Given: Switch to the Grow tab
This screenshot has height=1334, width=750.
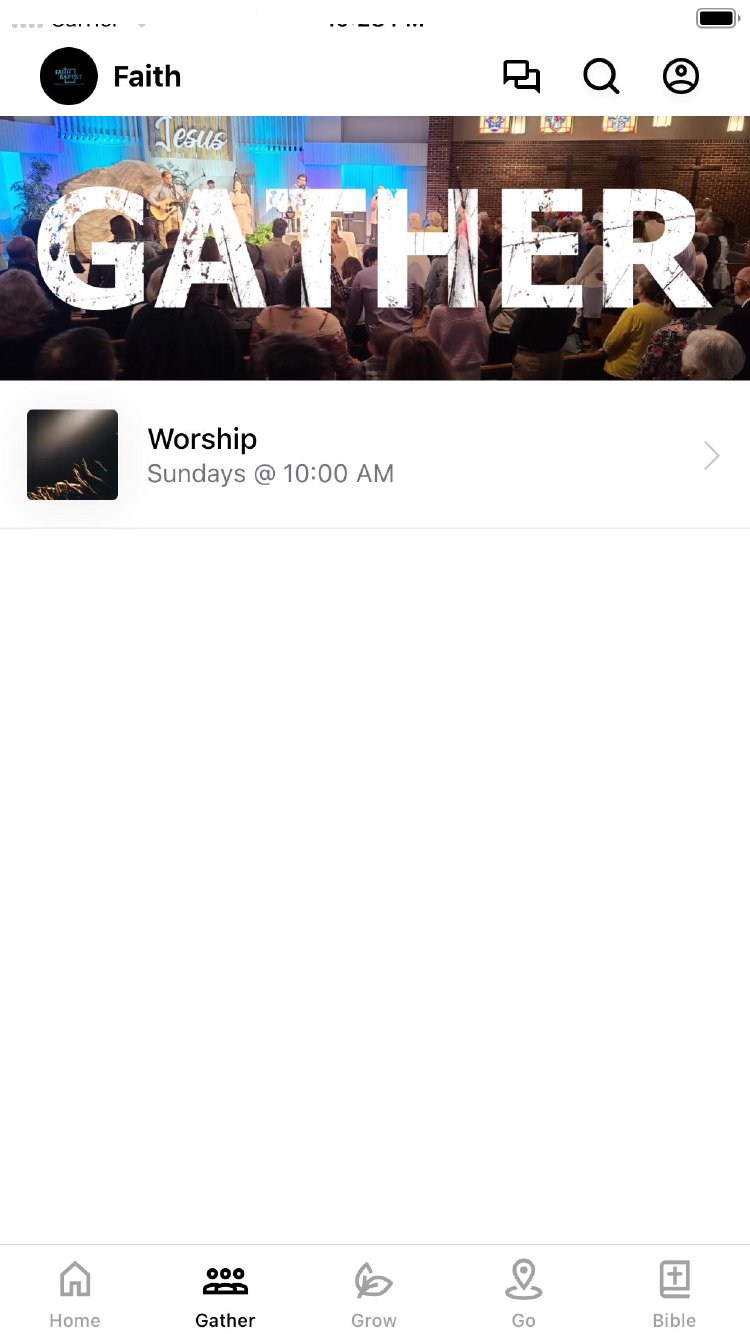Looking at the screenshot, I should tap(374, 1292).
